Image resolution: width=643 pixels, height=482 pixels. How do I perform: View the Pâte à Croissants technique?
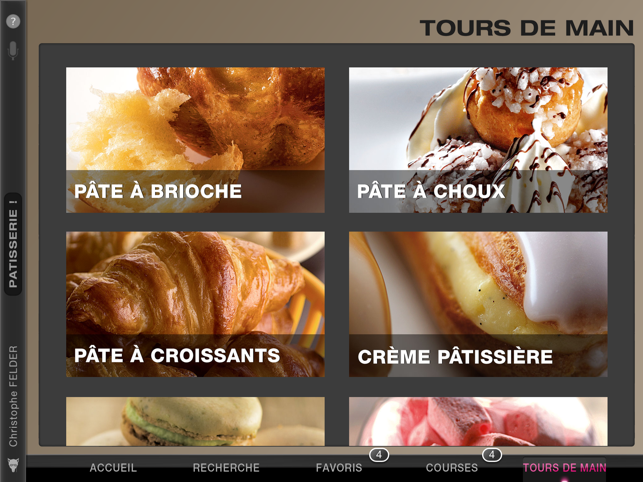coord(195,304)
